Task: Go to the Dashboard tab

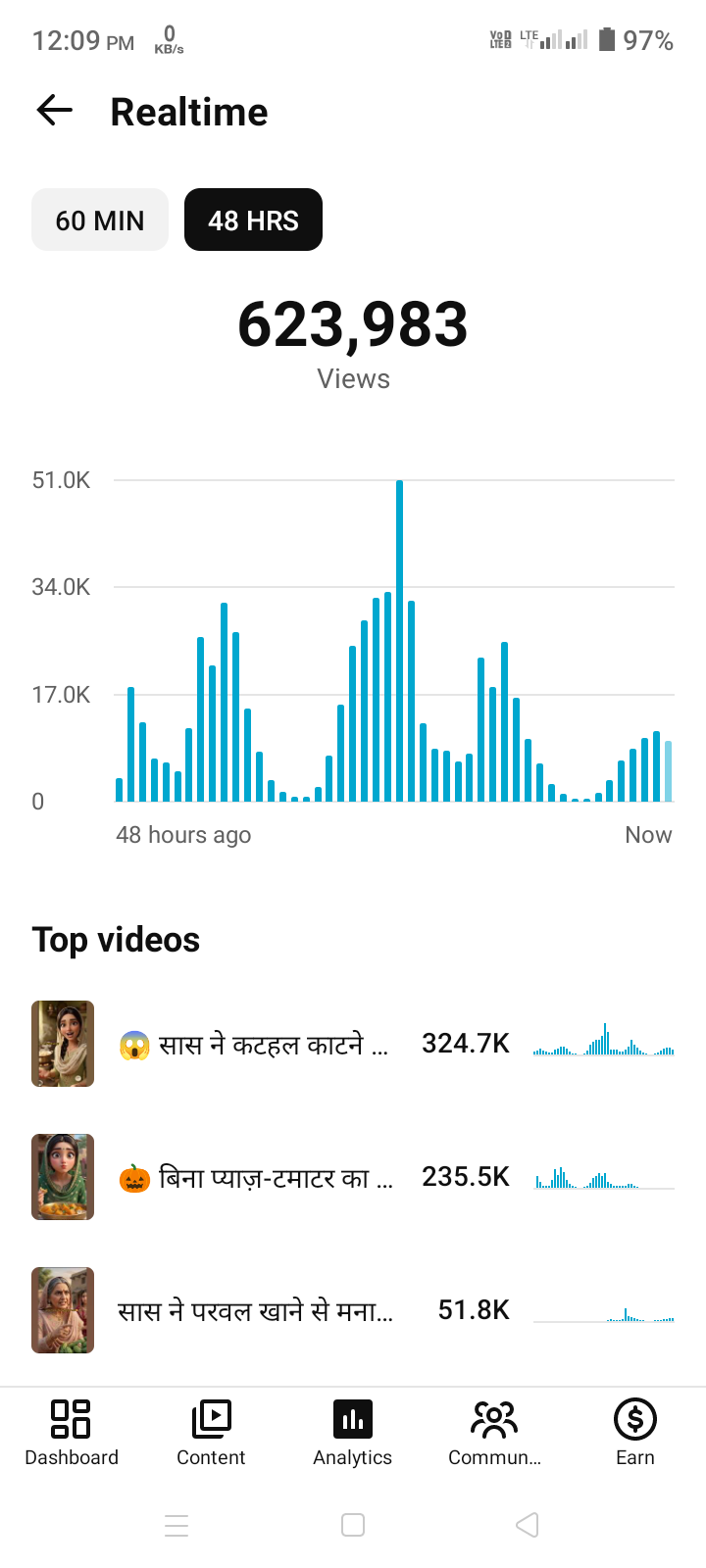Action: pos(71,1433)
